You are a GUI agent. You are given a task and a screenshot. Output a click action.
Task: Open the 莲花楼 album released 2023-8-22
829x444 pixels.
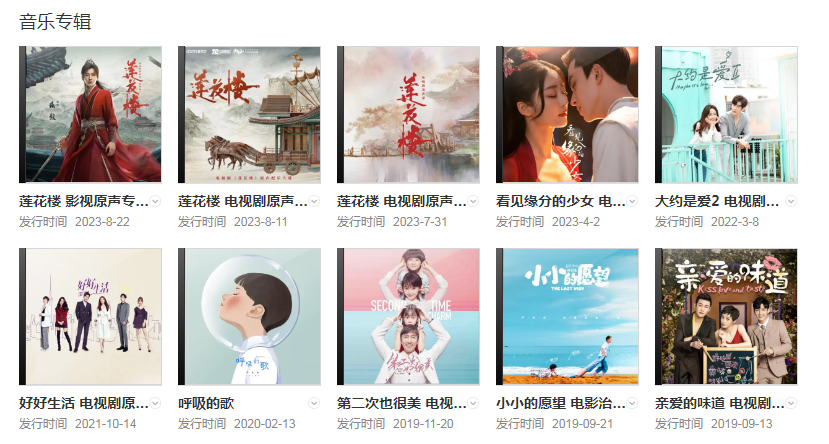point(90,115)
